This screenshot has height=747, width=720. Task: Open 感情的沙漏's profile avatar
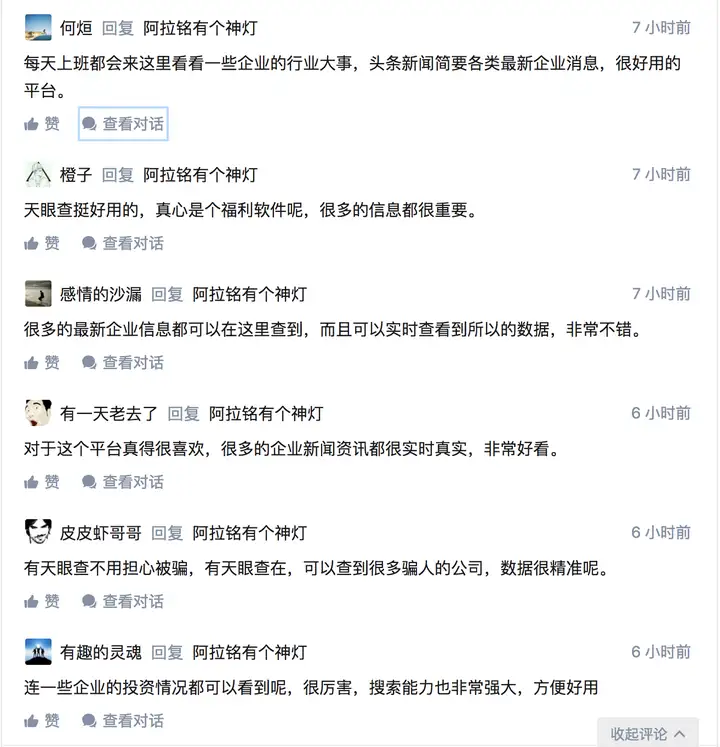coord(38,294)
